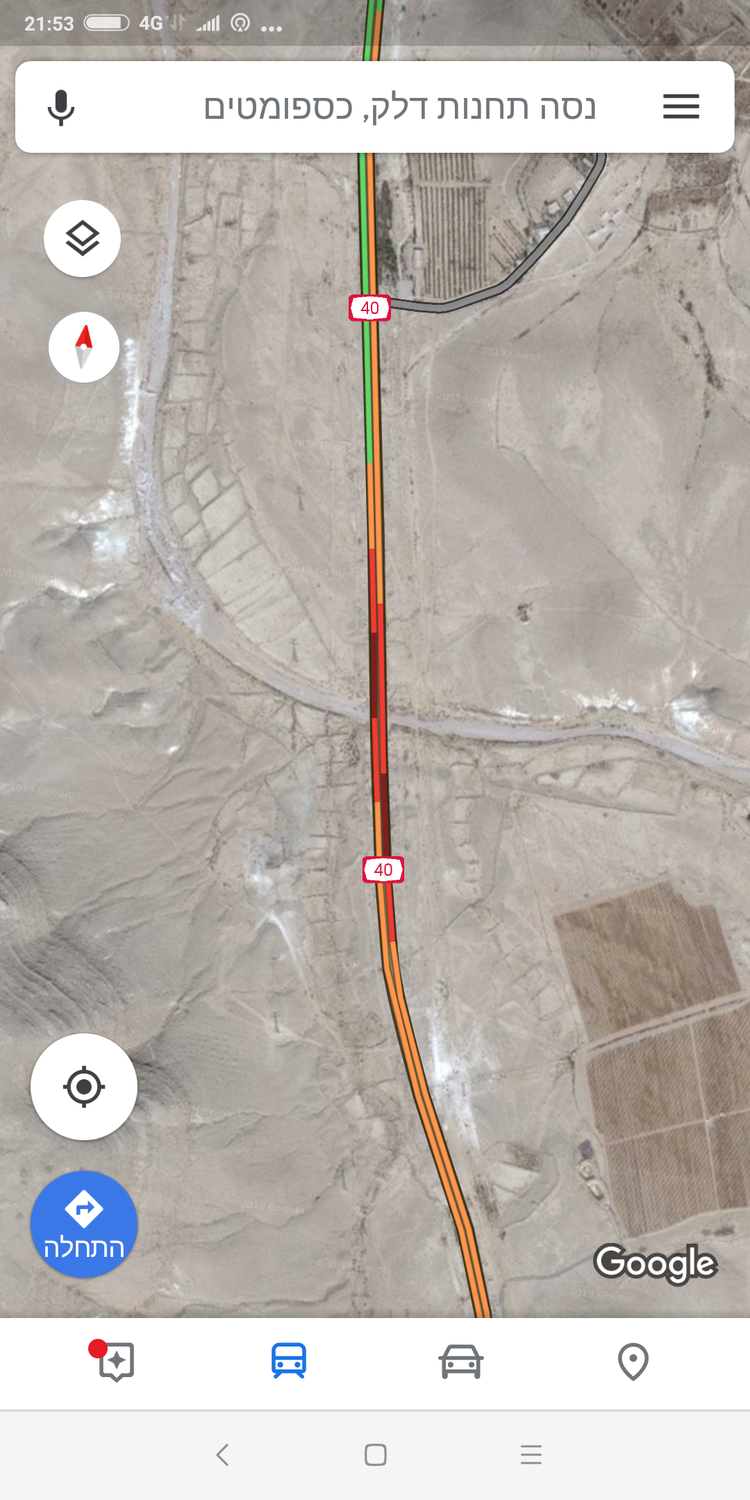Go to the system home screen
The height and width of the screenshot is (1500, 750).
[375, 1455]
